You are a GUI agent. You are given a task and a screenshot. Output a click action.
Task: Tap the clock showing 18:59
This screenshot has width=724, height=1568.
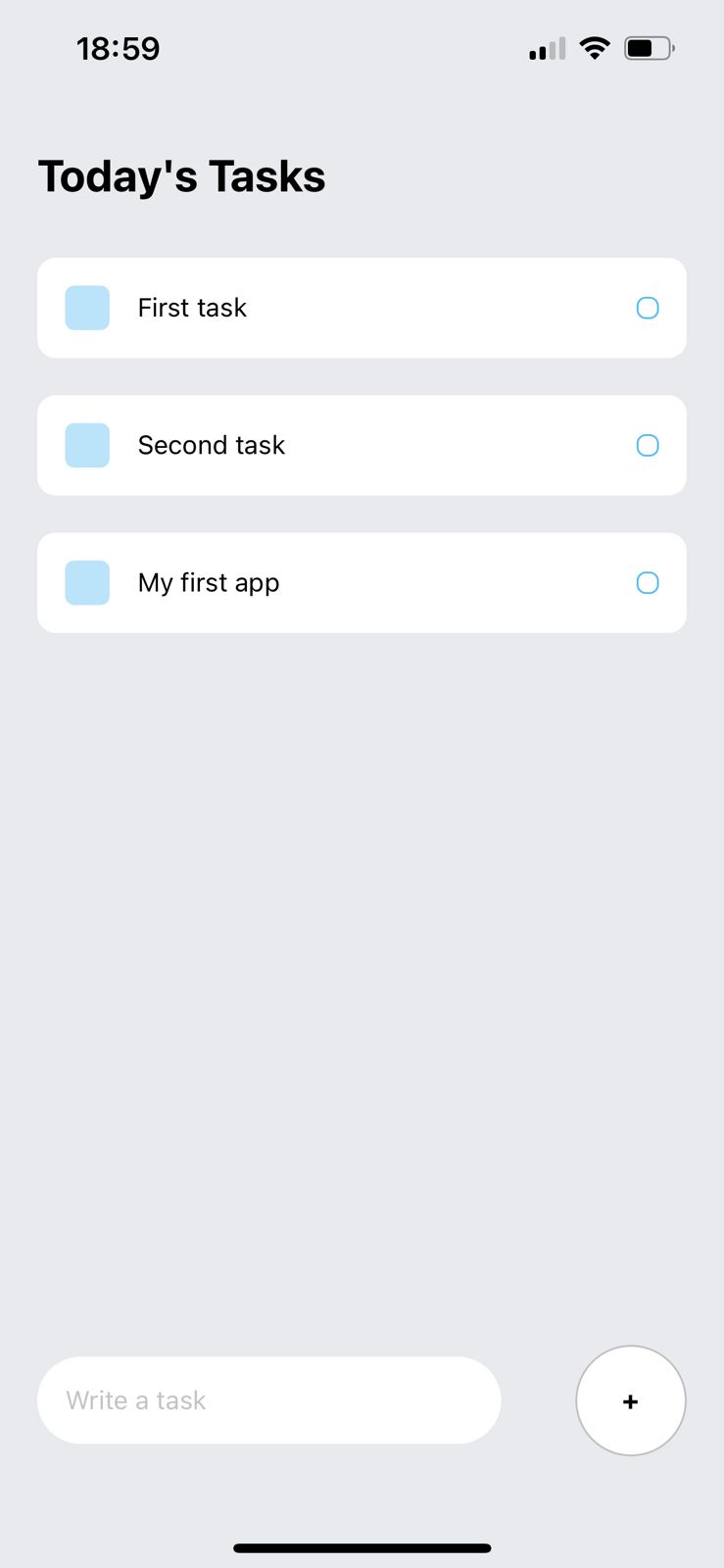tap(119, 47)
